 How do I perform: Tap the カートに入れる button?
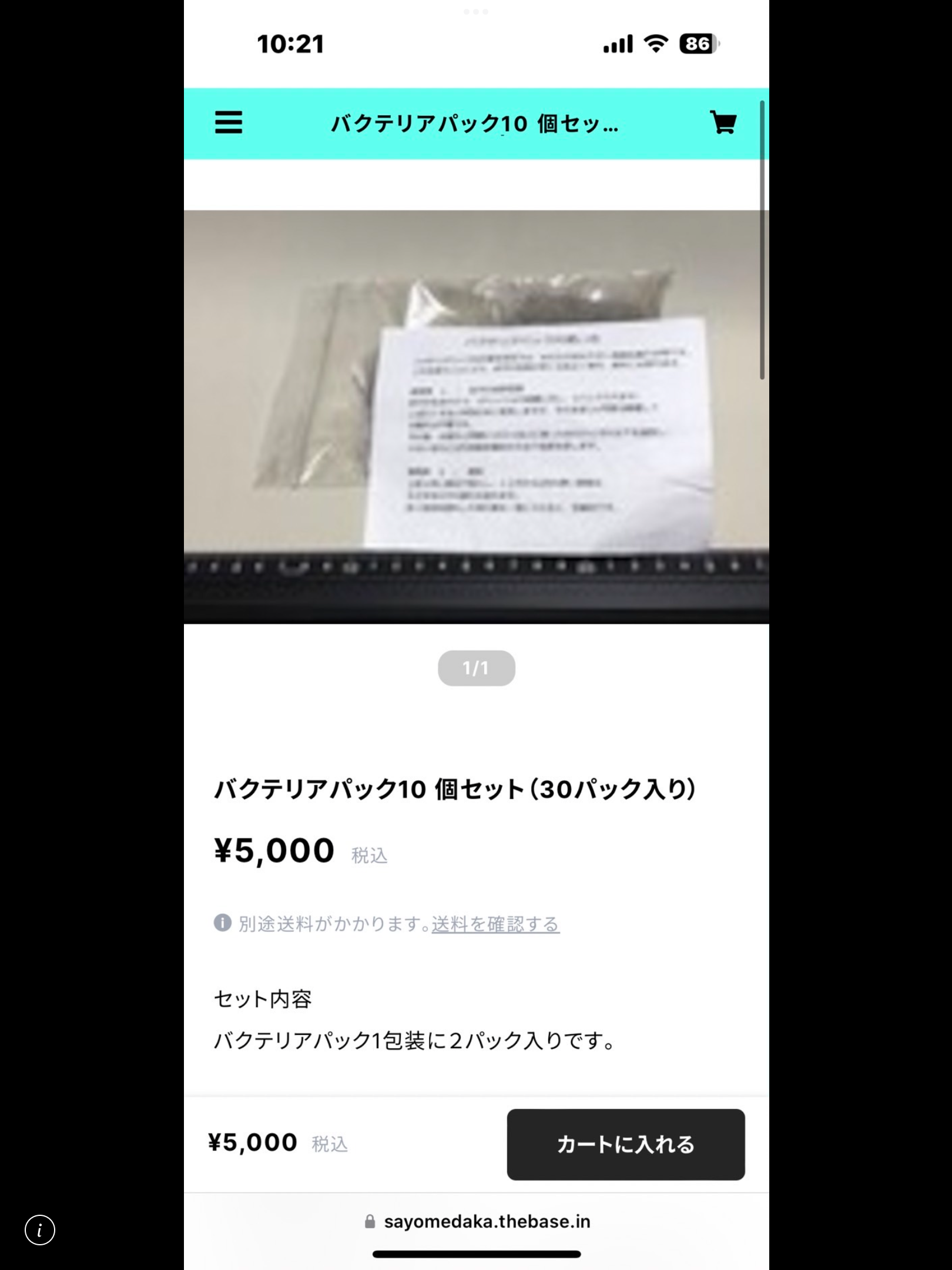tap(625, 1144)
